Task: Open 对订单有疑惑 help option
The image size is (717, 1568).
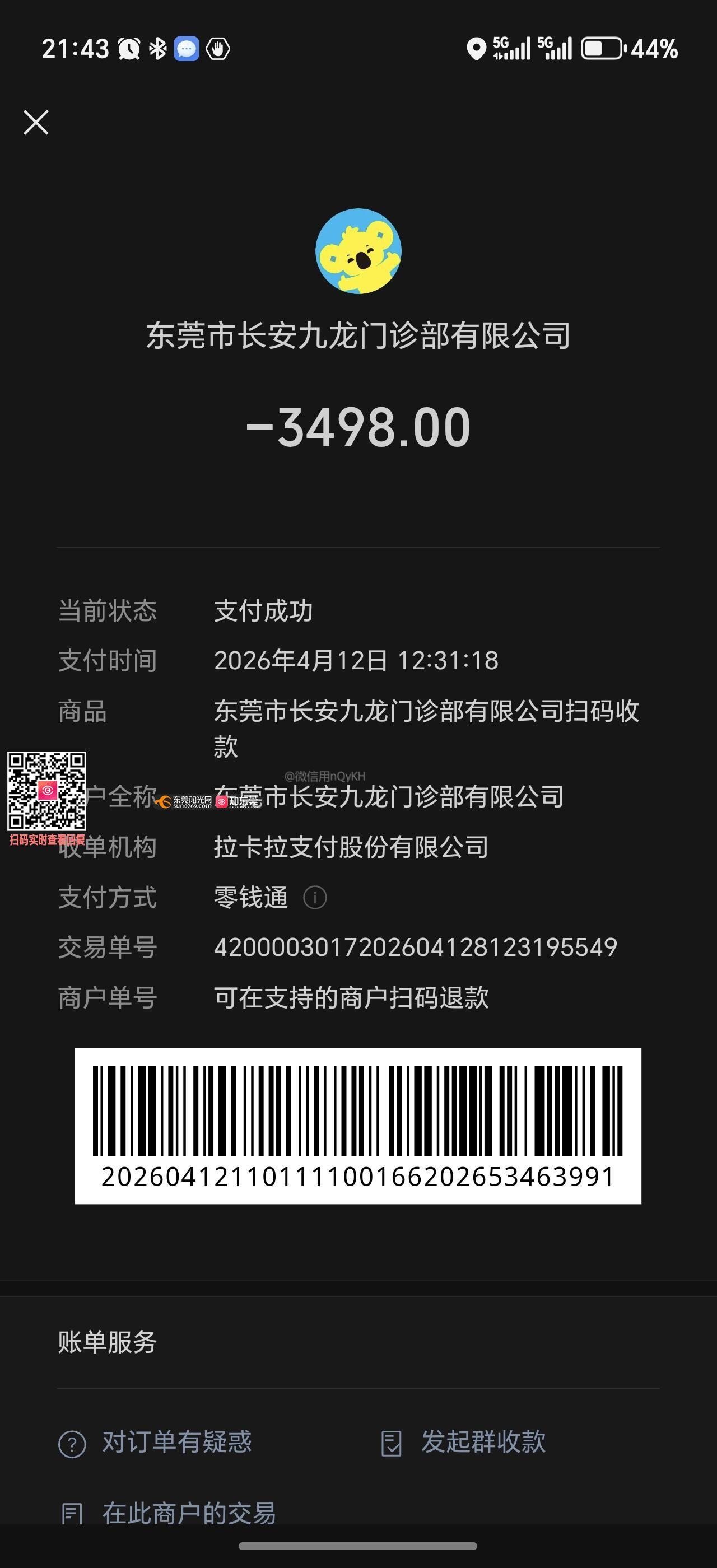Action: pyautogui.click(x=155, y=1443)
